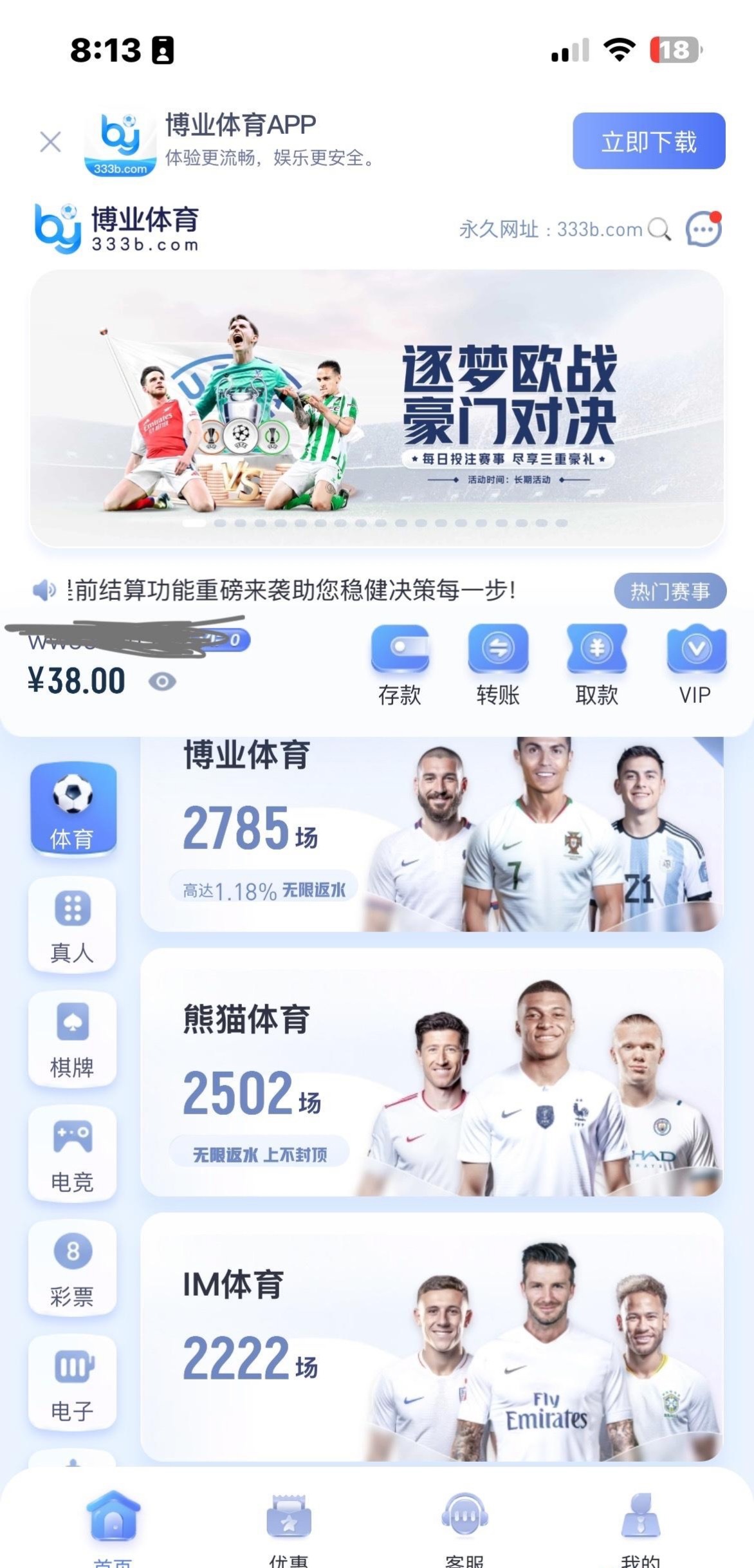Open the messages chat bubble icon
This screenshot has width=754, height=1568.
703,229
